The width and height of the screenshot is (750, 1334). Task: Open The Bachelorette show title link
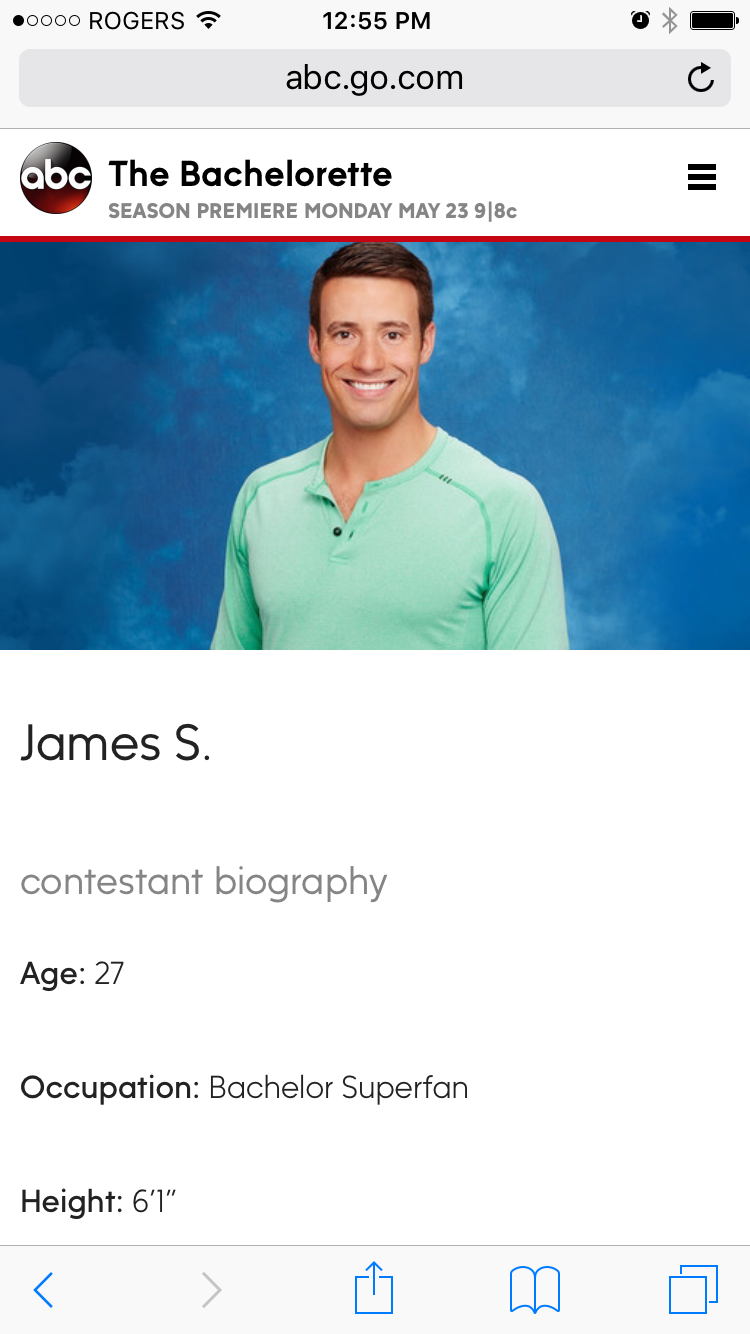(x=250, y=174)
